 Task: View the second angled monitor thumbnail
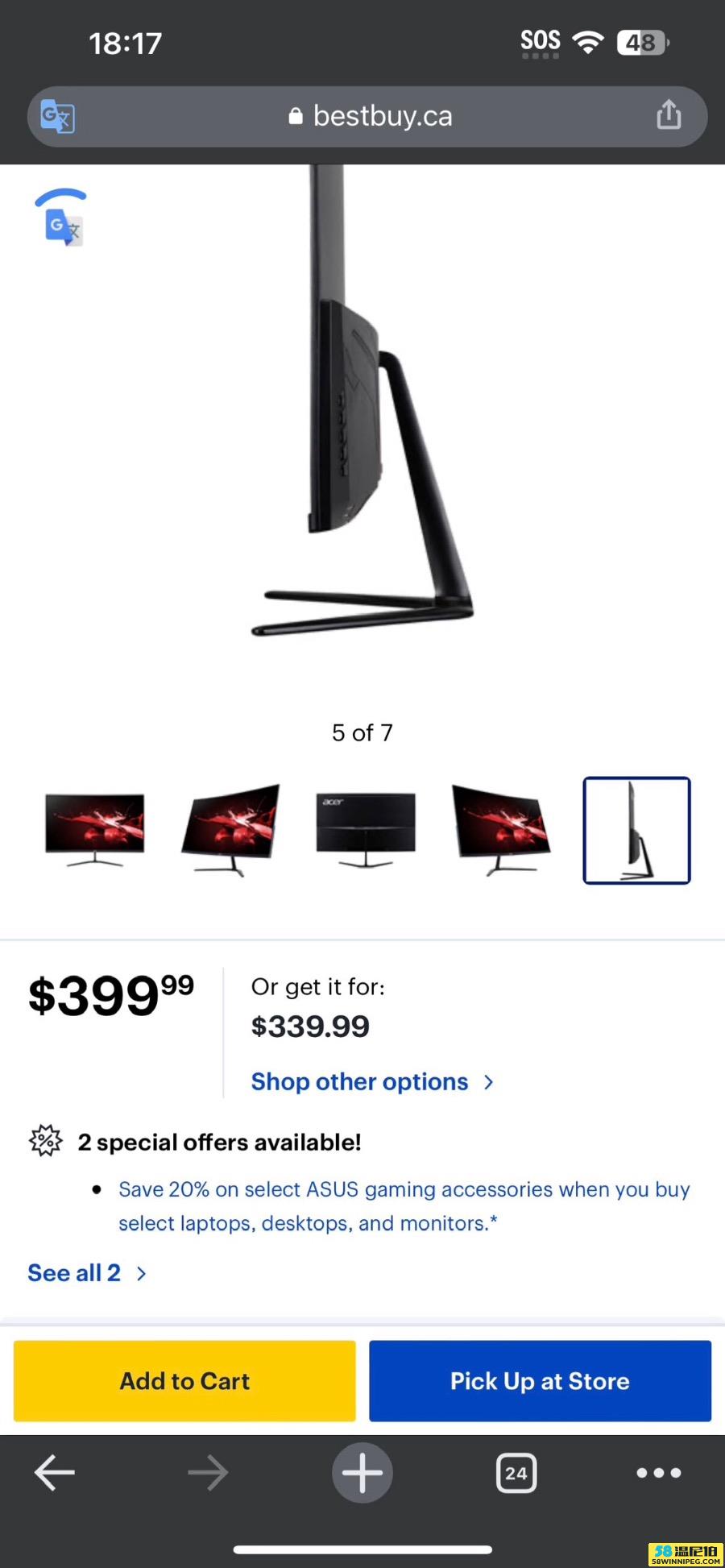pos(231,830)
